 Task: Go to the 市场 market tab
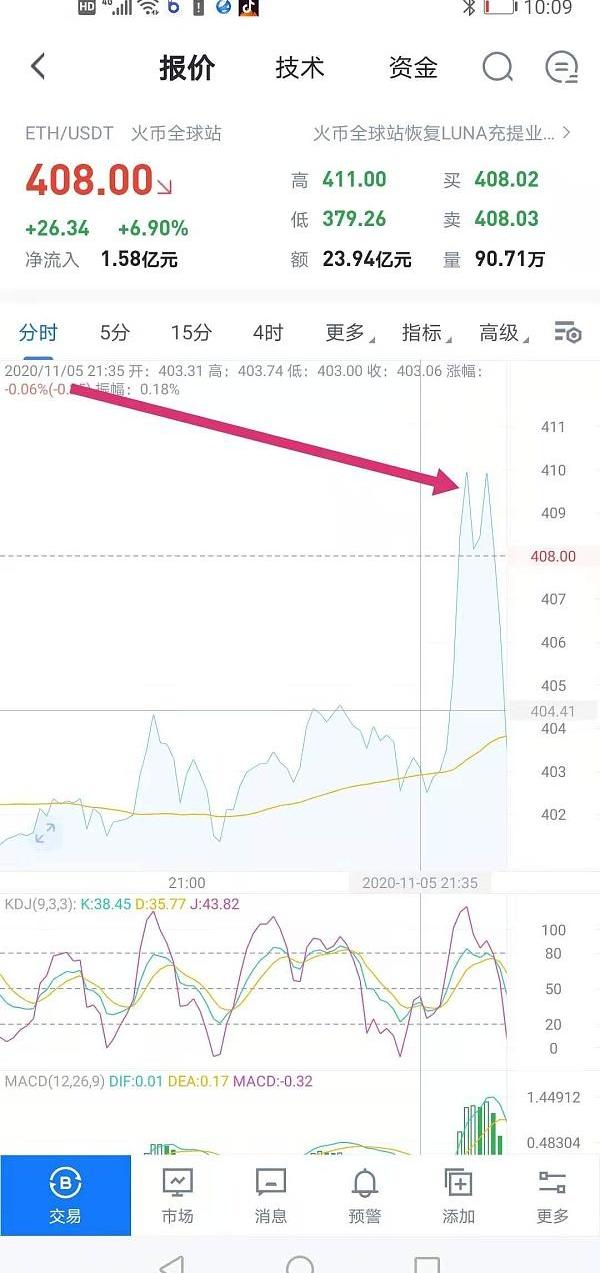click(178, 1195)
